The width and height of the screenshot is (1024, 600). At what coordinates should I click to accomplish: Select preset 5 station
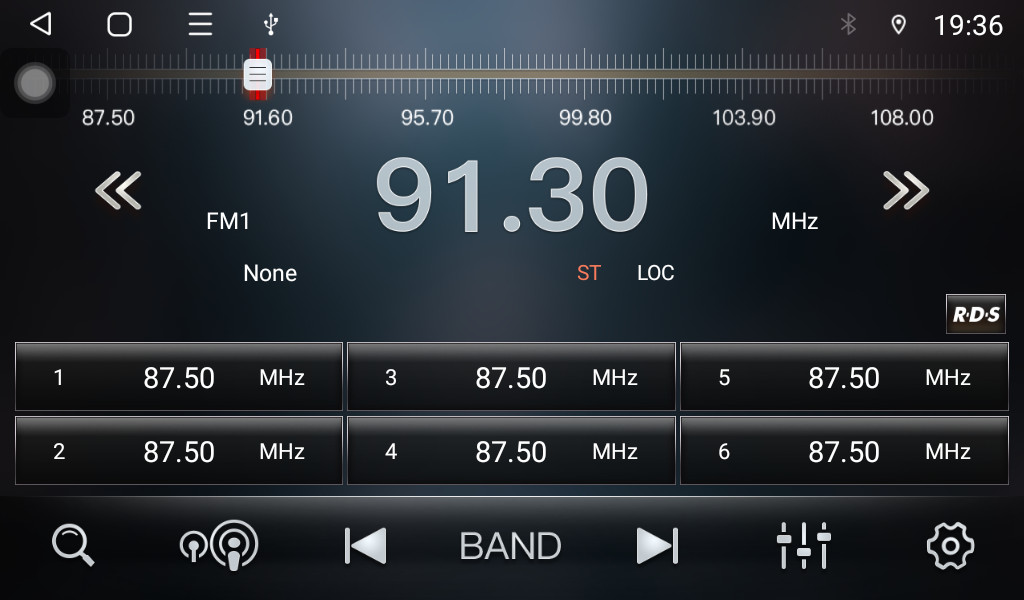point(844,377)
